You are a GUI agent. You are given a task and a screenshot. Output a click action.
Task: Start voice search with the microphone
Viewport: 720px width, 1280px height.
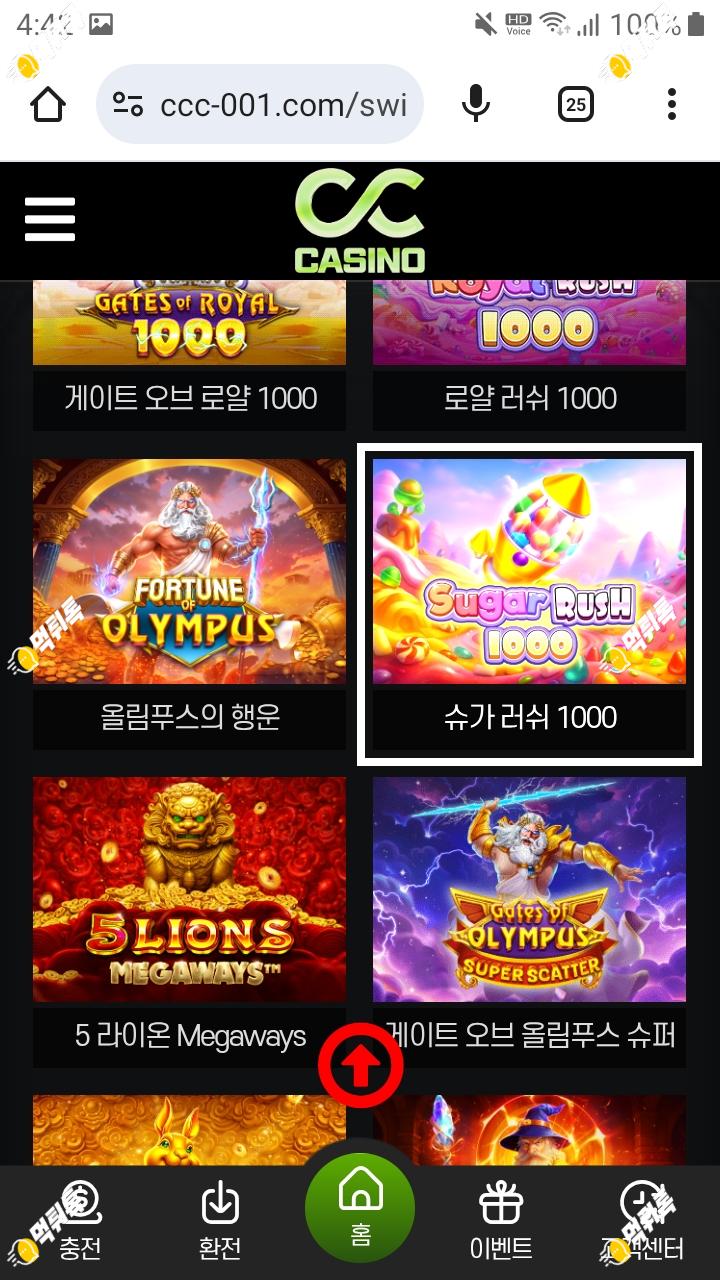pyautogui.click(x=476, y=104)
